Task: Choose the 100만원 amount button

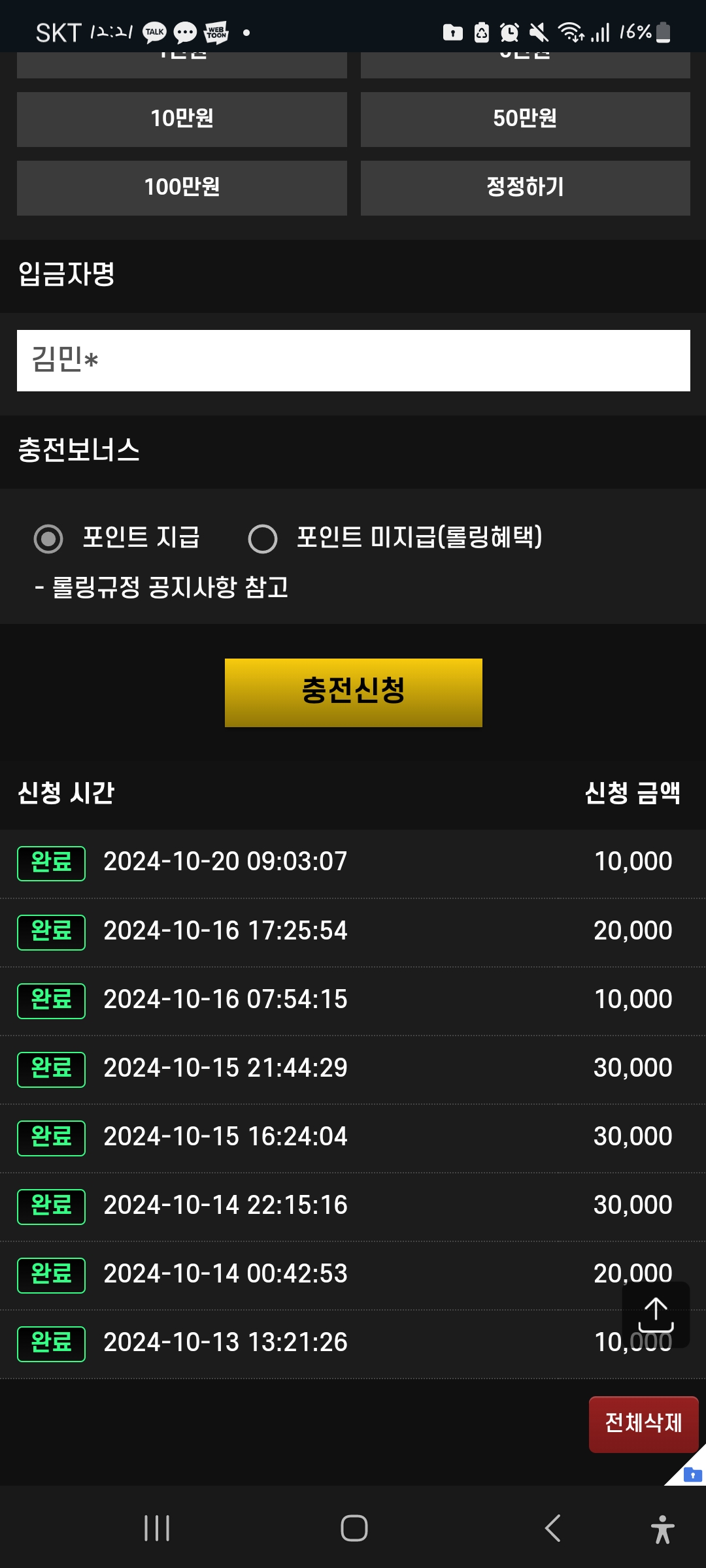Action: pyautogui.click(x=182, y=188)
